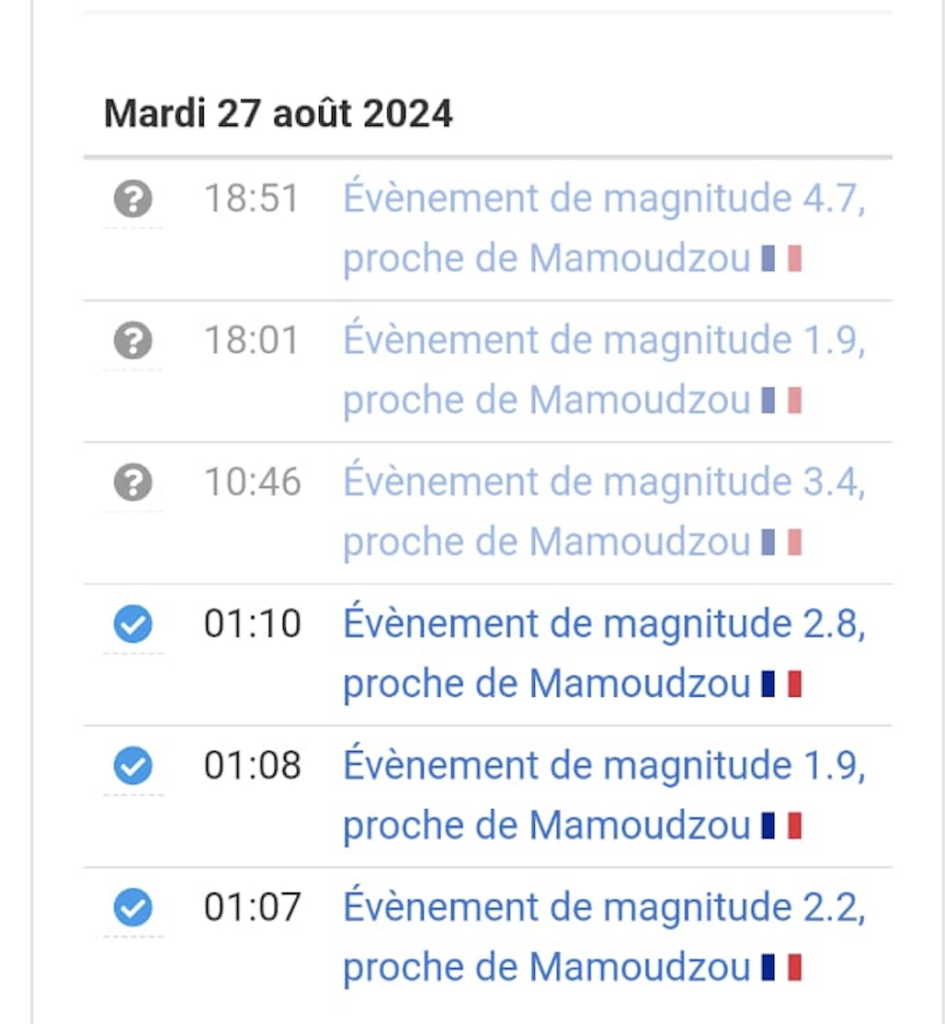Select the Mardi 27 août 2024 date header
The image size is (945, 1024).
pyautogui.click(x=279, y=113)
